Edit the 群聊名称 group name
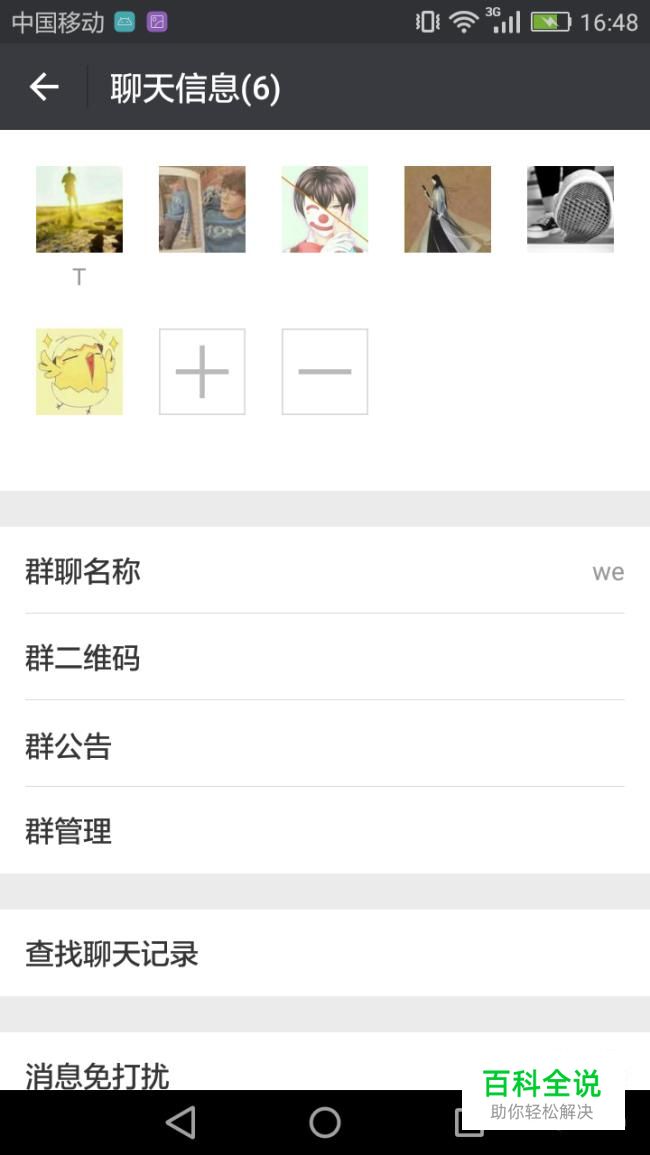This screenshot has height=1155, width=650. point(324,571)
